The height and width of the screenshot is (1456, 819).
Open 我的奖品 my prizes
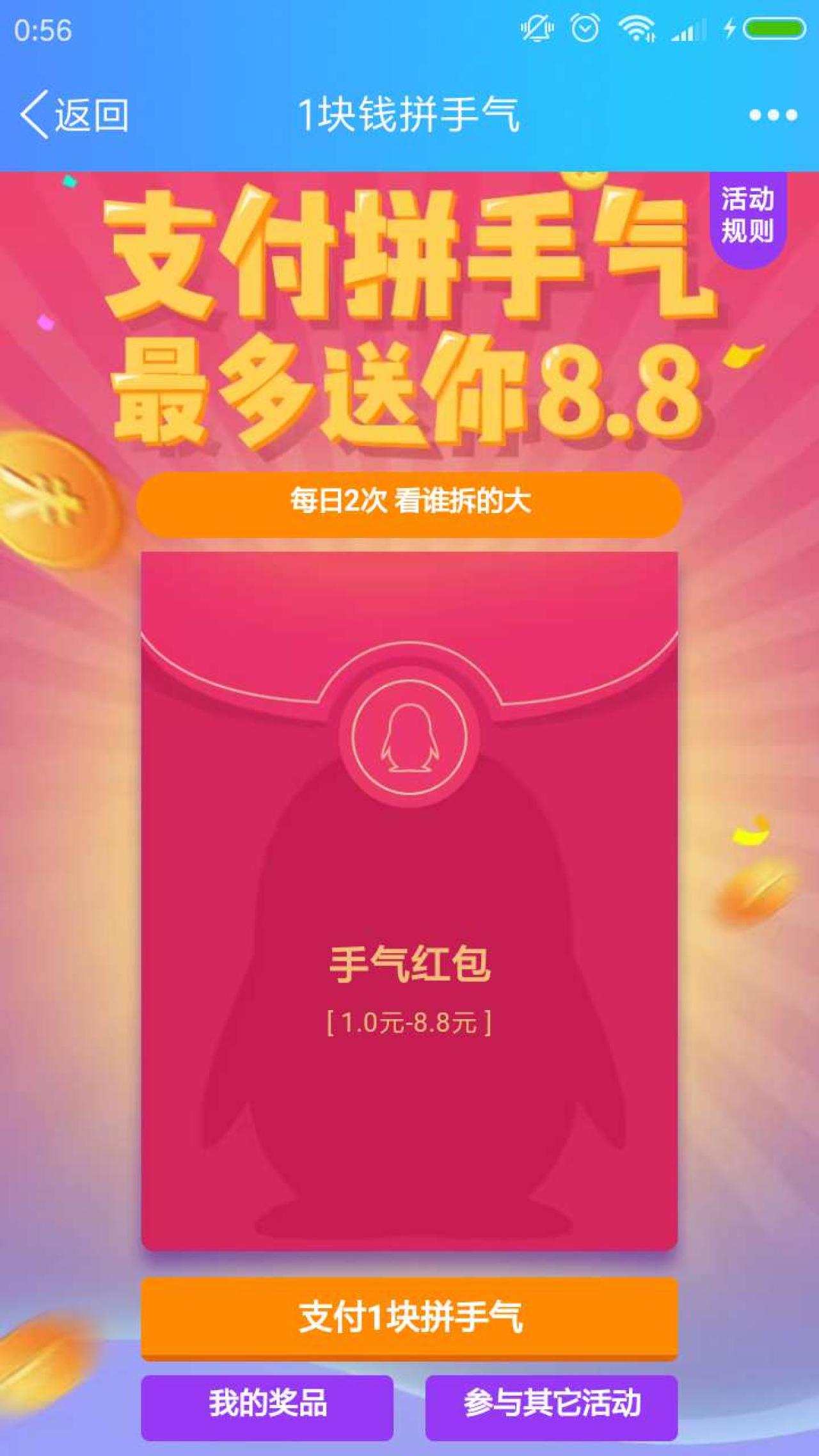(x=267, y=1405)
